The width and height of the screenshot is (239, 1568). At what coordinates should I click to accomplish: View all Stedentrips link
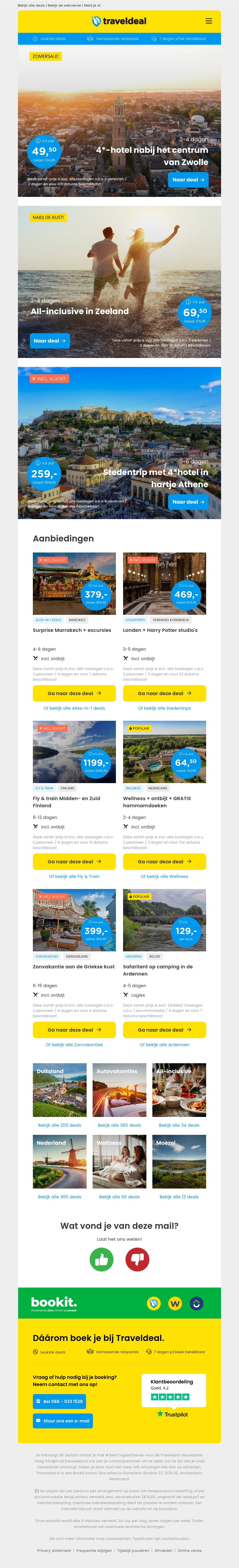[x=164, y=708]
